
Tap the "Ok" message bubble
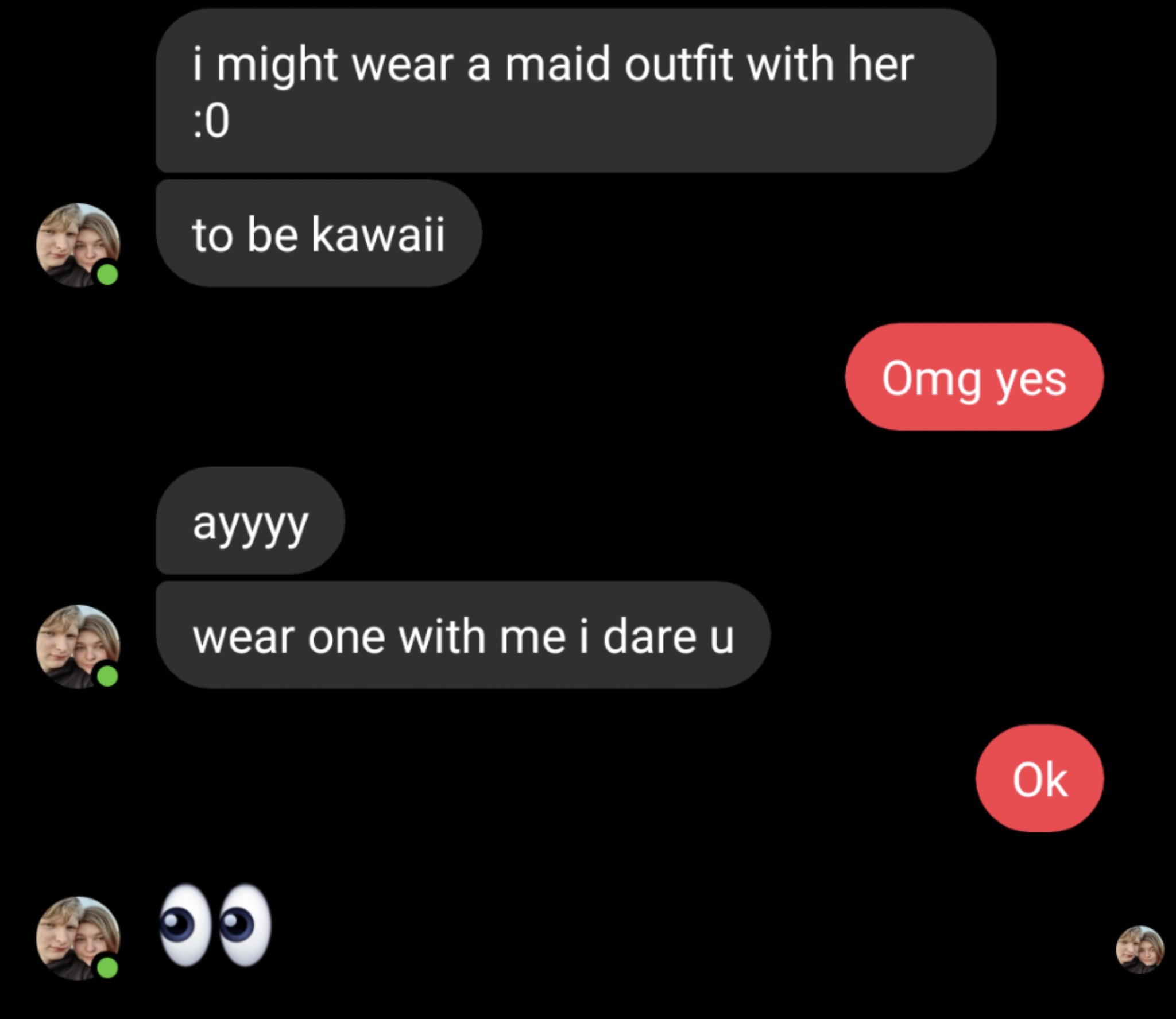tap(1039, 779)
